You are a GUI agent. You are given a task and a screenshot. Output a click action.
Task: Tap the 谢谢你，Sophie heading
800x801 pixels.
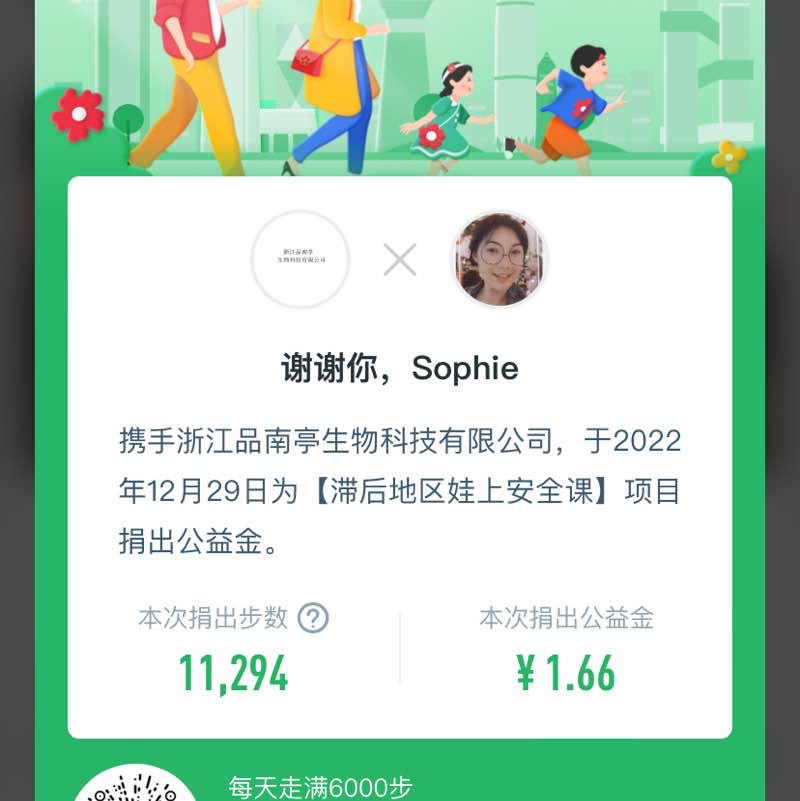click(x=398, y=369)
